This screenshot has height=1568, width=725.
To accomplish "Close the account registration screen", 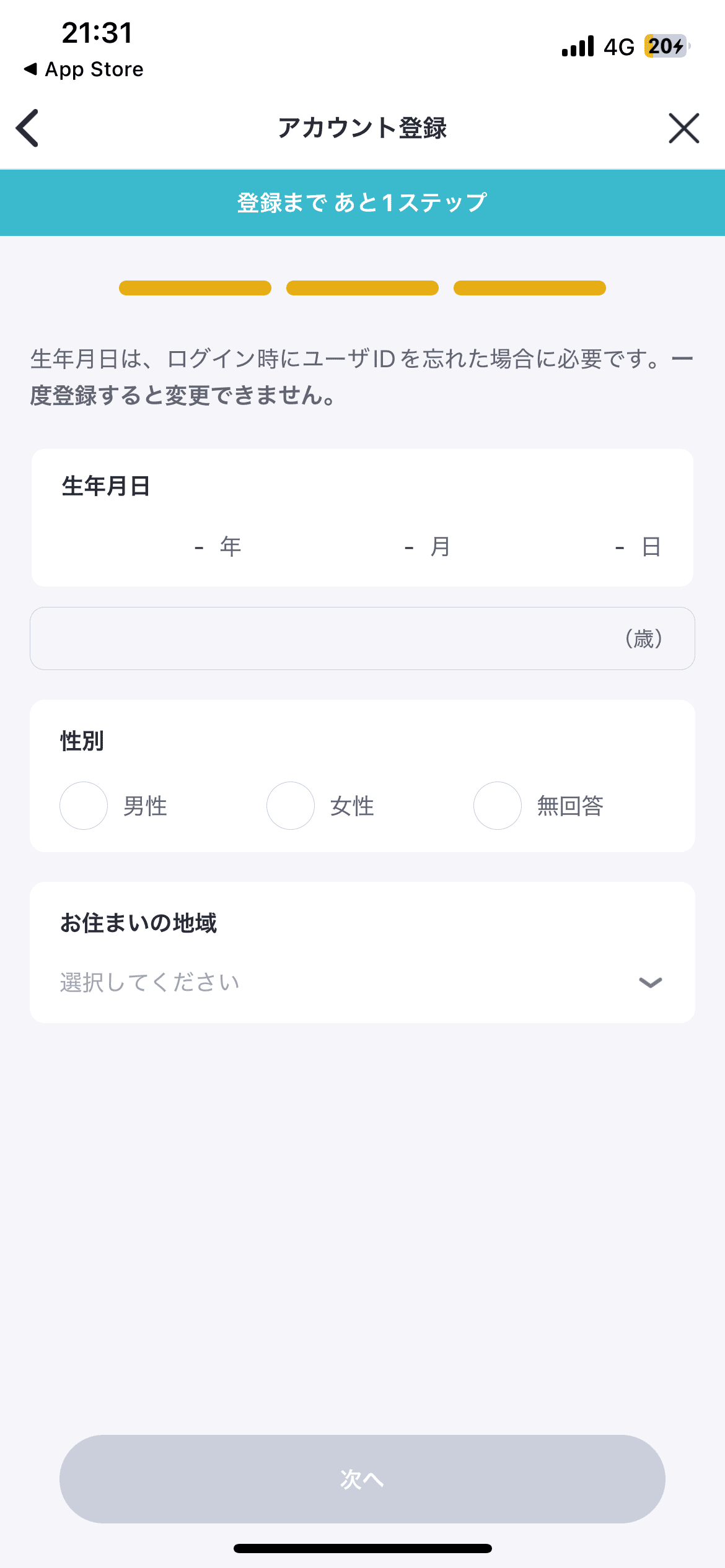I will (683, 128).
